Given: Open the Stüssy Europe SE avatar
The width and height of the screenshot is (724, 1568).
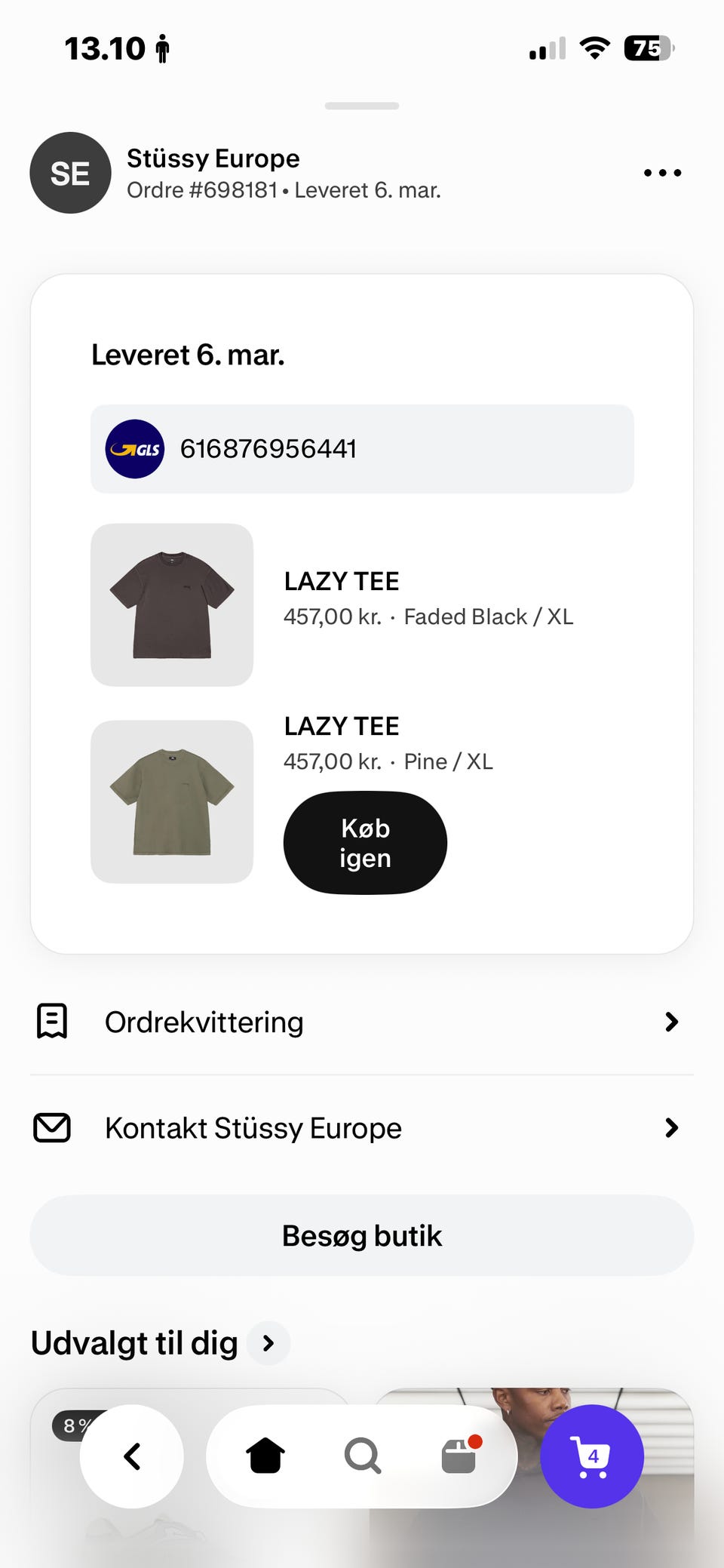Looking at the screenshot, I should click(70, 173).
